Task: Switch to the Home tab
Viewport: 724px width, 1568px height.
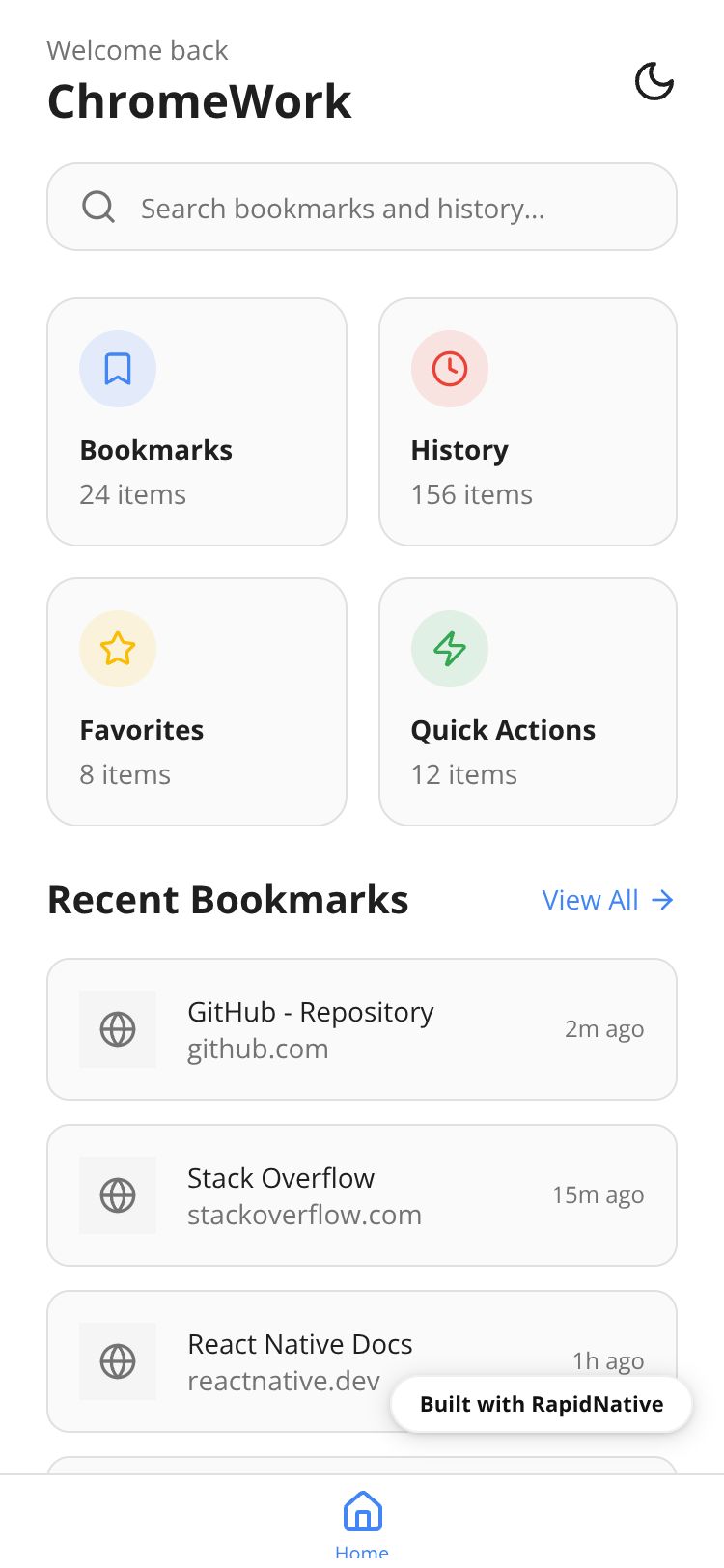Action: (x=362, y=1521)
